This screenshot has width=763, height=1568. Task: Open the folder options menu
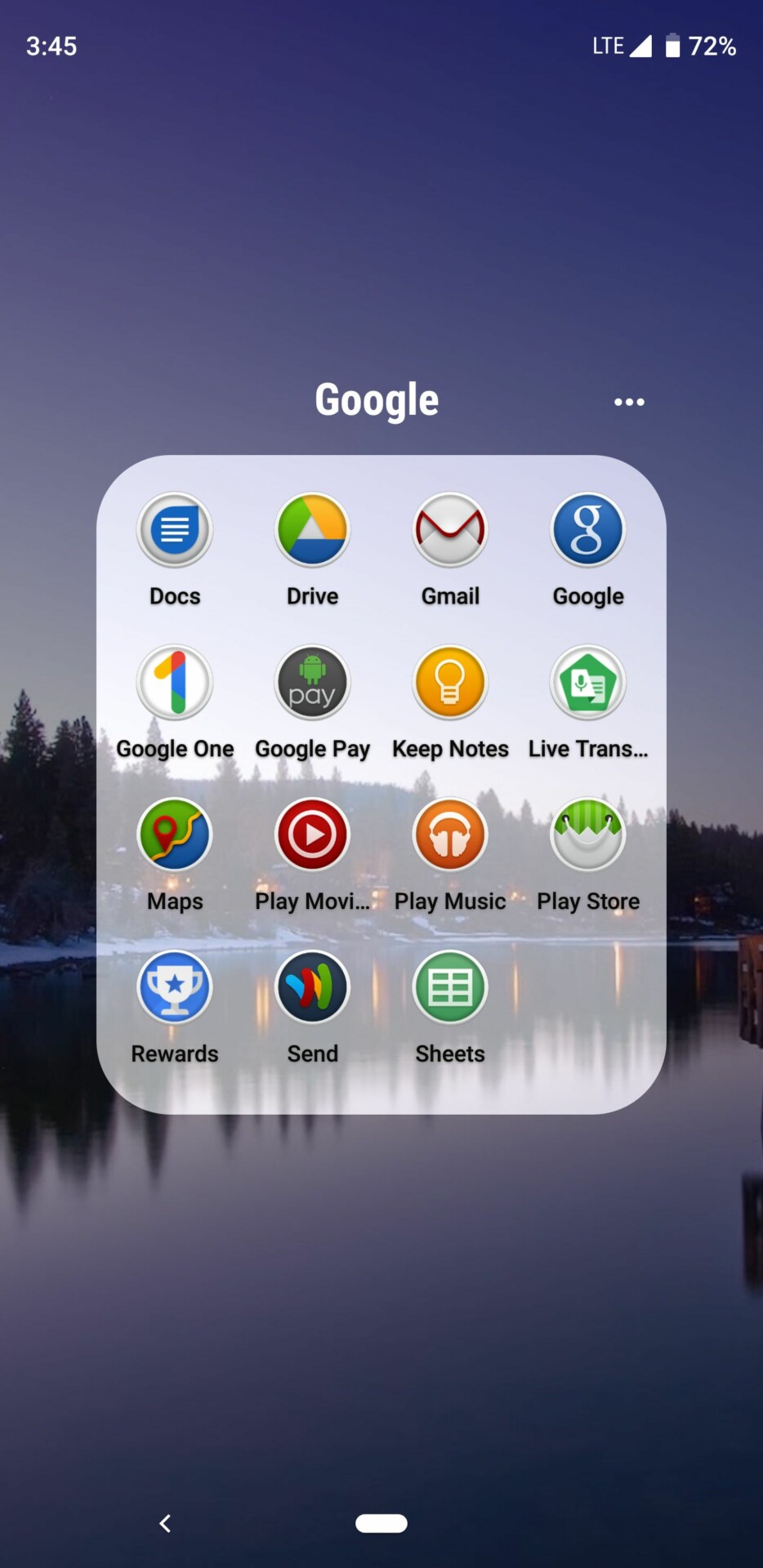pyautogui.click(x=629, y=401)
